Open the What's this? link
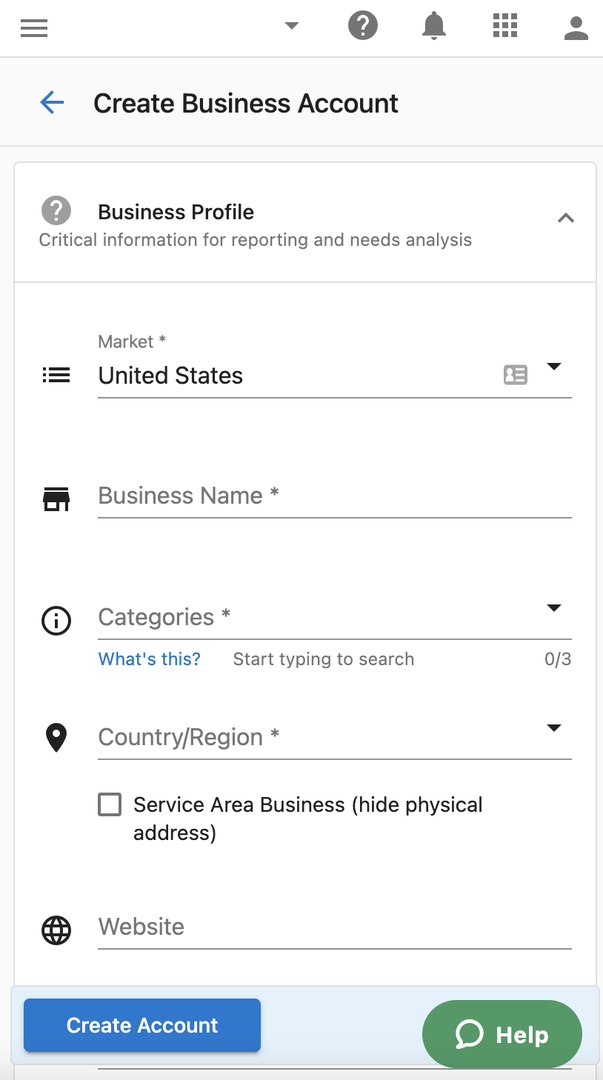The height and width of the screenshot is (1080, 603). (149, 659)
